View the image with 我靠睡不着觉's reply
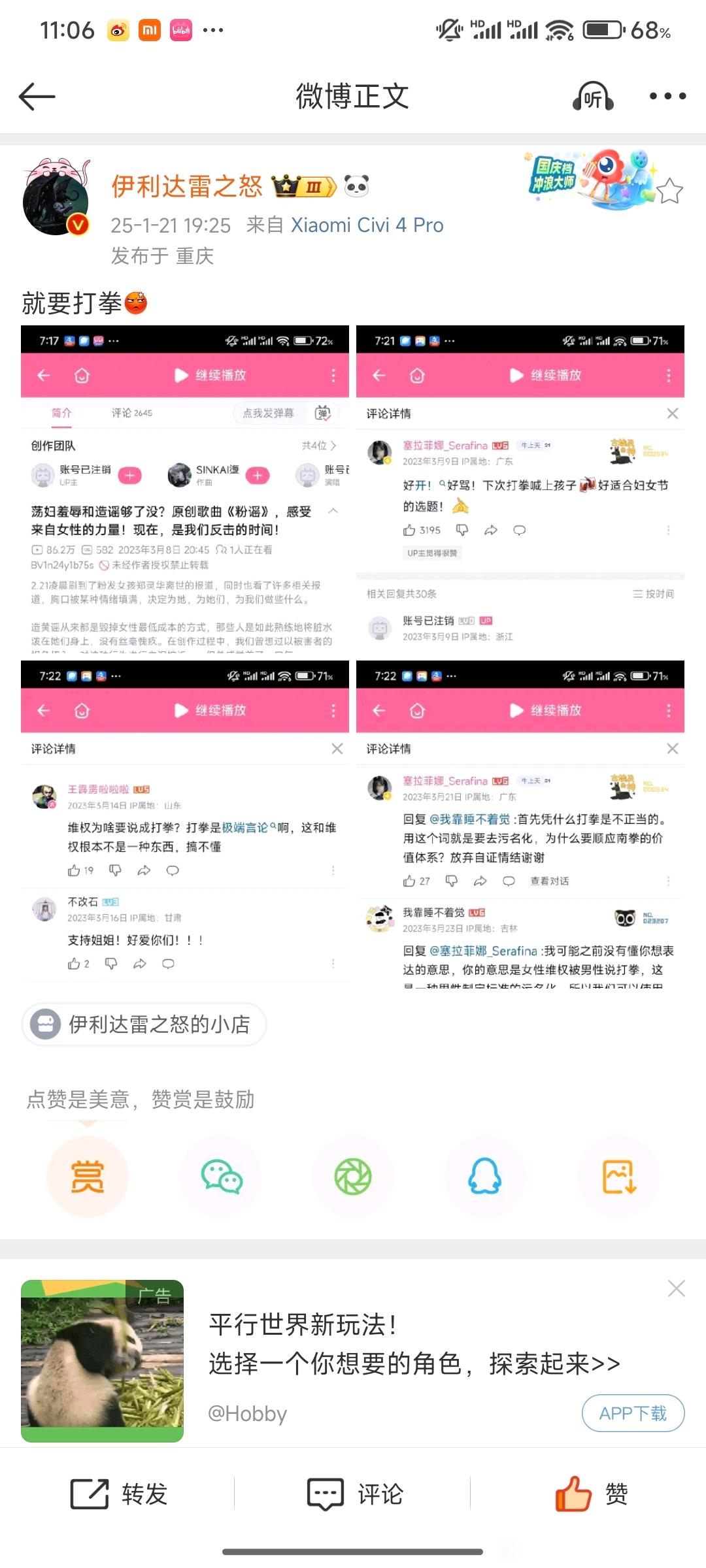 520,825
